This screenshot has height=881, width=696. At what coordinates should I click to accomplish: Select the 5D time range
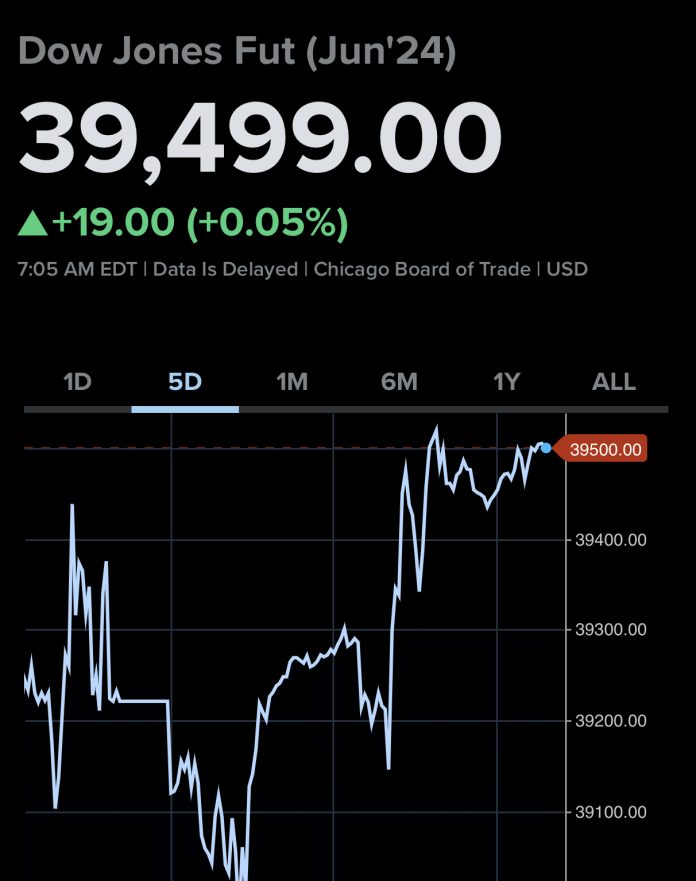click(185, 382)
